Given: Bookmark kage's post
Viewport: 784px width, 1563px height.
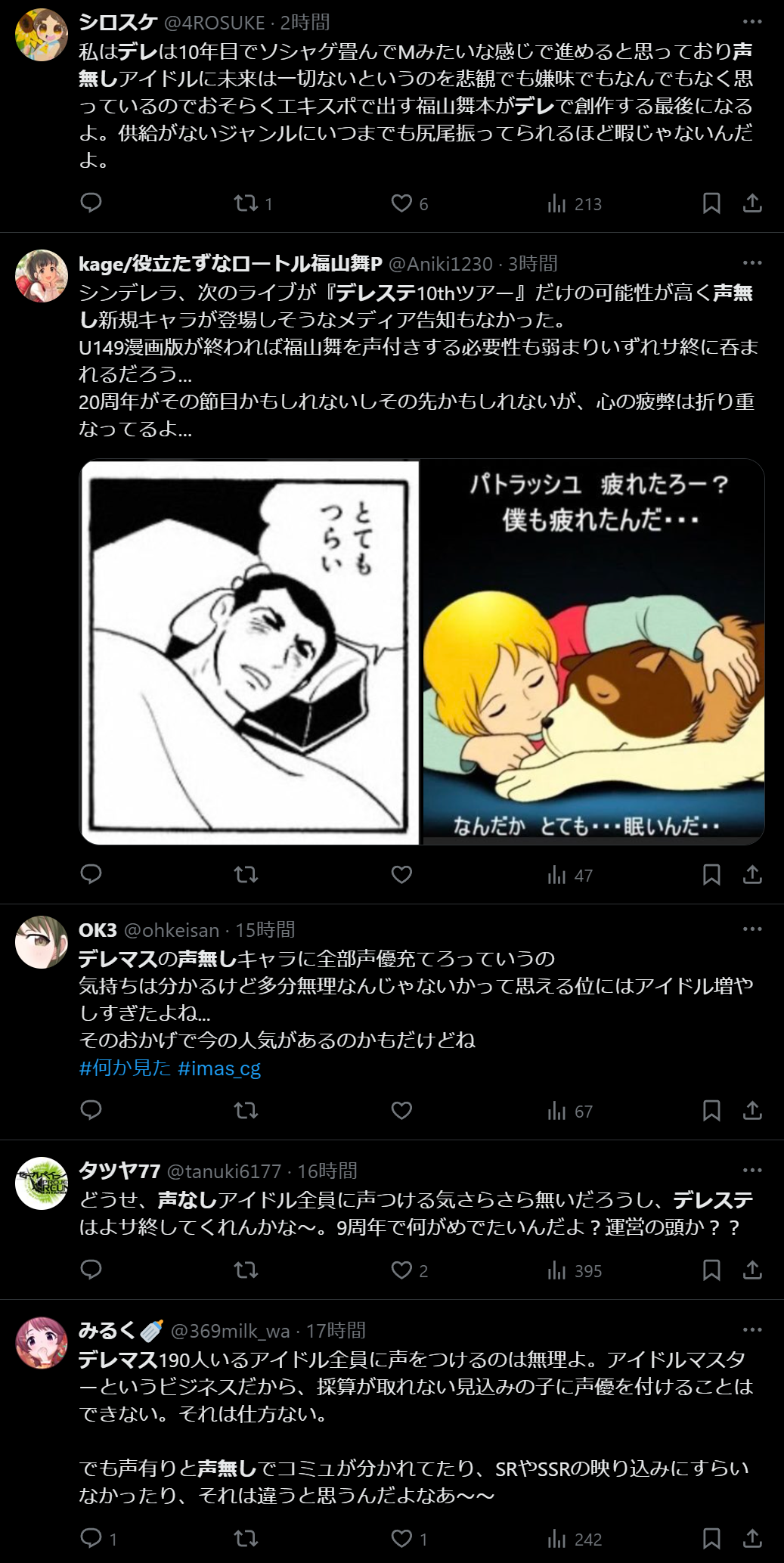Looking at the screenshot, I should pos(711,875).
